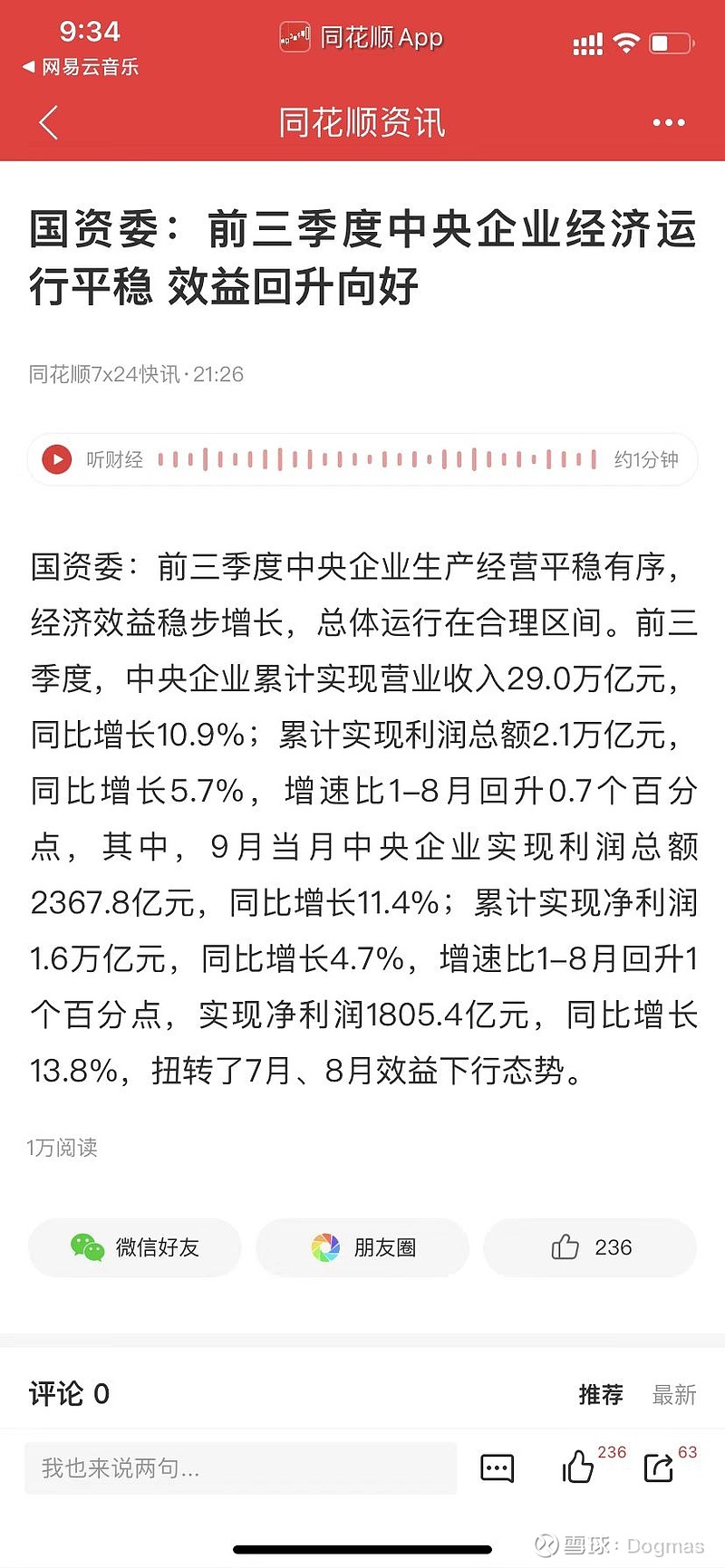725x1568 pixels.
Task: Play the 听财经 audio reading
Action: 56,459
